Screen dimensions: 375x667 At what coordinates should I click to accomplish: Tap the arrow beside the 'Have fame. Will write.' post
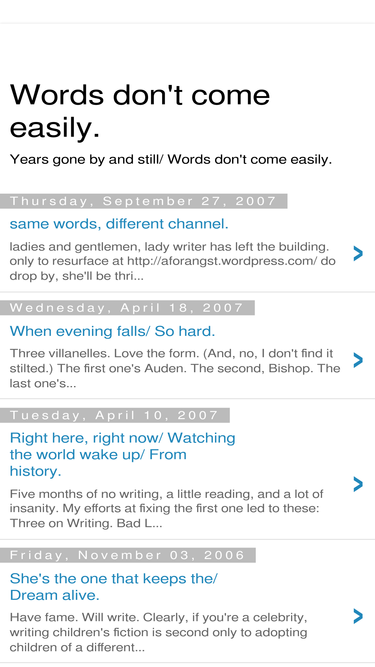point(358,616)
